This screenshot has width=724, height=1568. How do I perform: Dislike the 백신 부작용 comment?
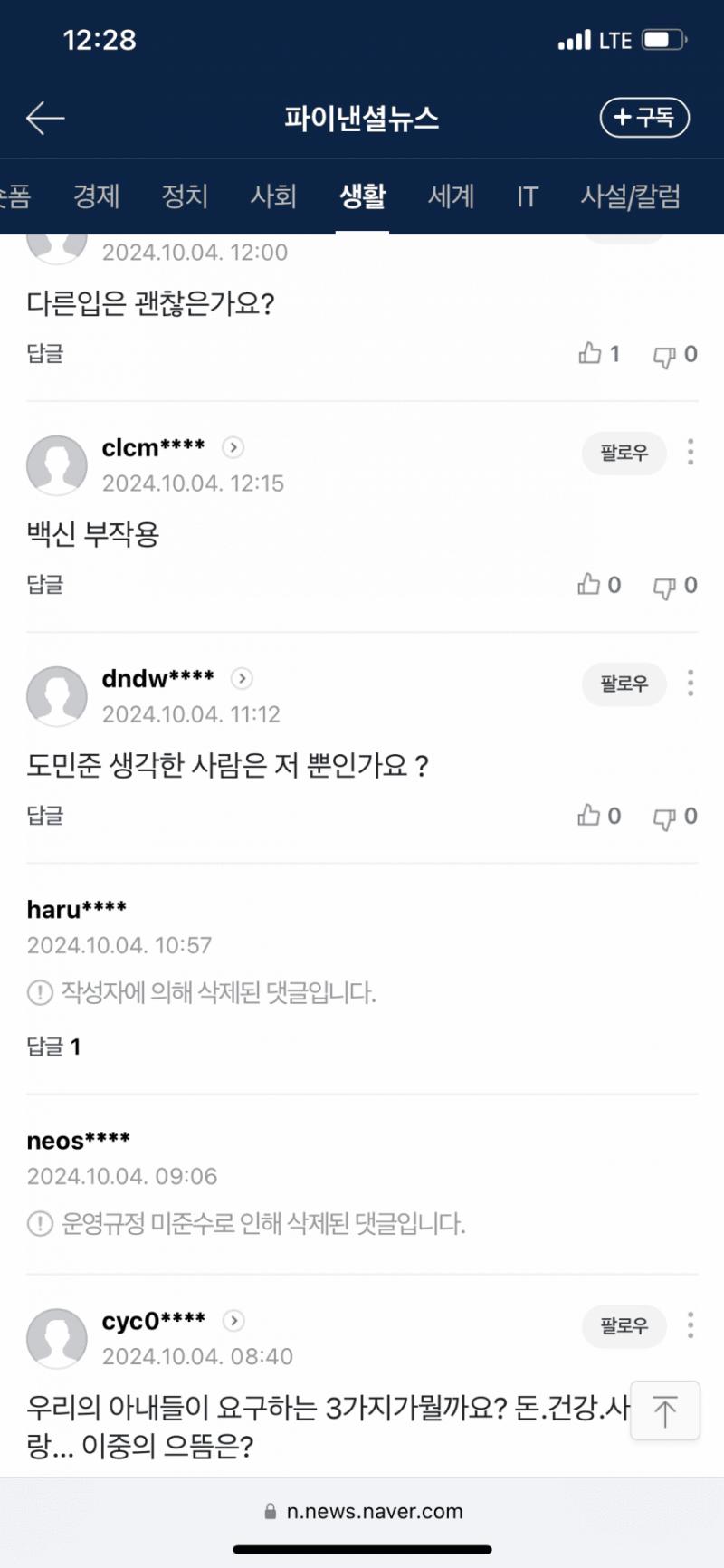pos(675,585)
